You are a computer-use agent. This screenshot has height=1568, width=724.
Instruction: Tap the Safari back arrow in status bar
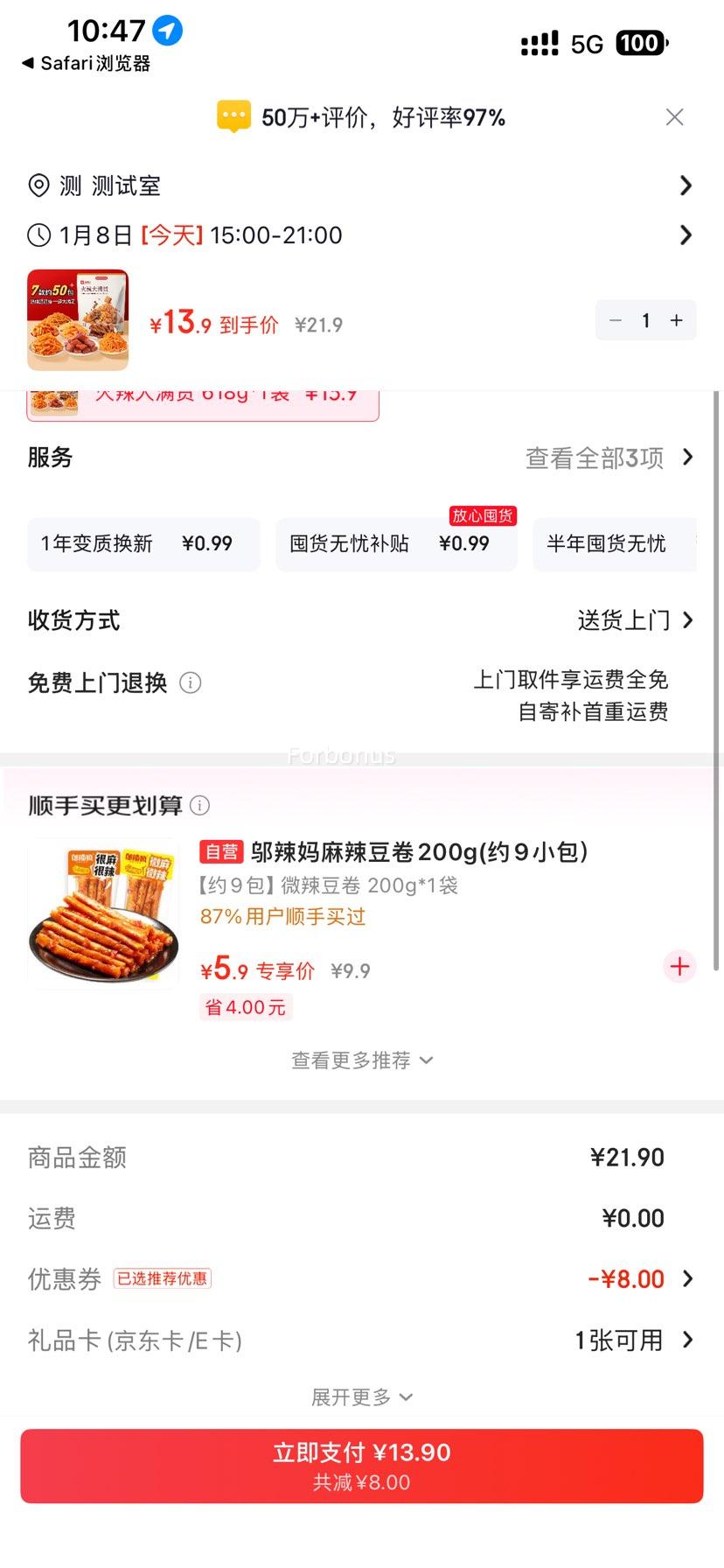pos(26,63)
